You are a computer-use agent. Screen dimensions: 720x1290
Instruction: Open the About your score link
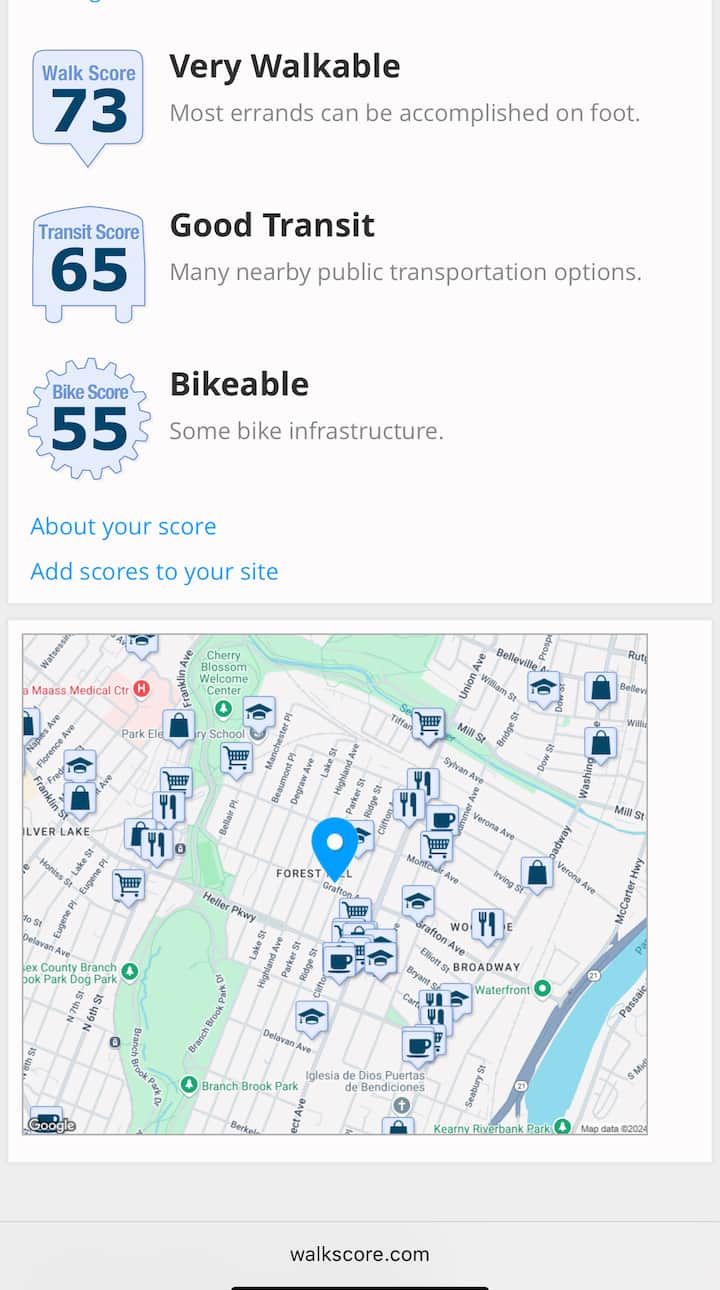(x=123, y=527)
